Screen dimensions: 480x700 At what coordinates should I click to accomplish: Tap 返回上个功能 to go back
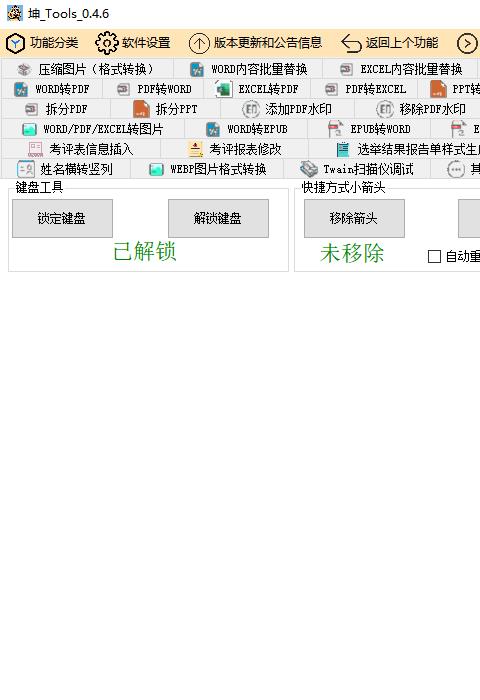(x=389, y=43)
